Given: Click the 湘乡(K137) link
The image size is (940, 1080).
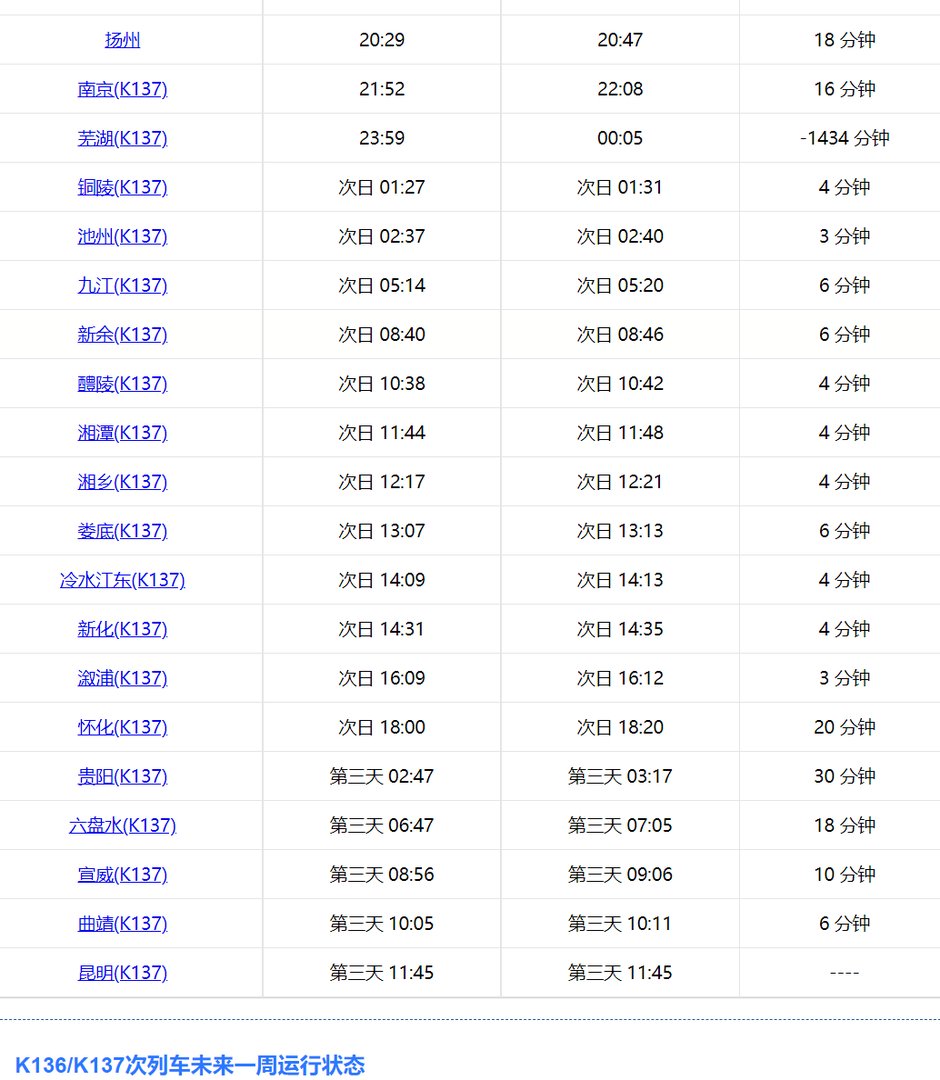Looking at the screenshot, I should 122,481.
